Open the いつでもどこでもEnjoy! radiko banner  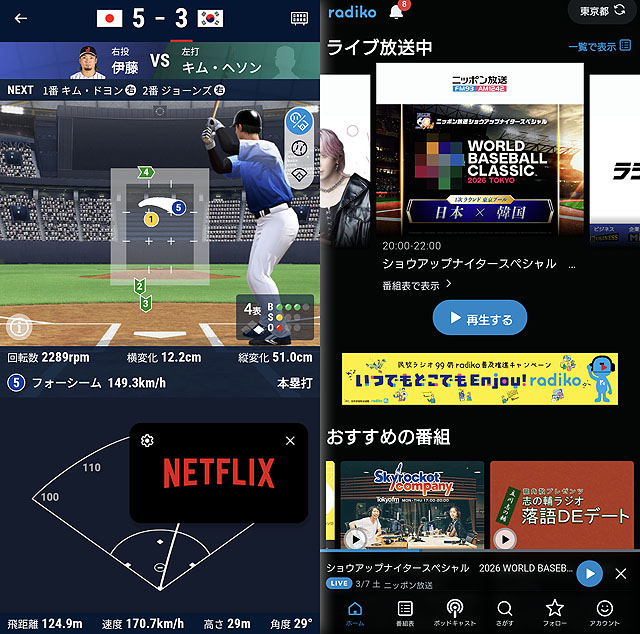coord(479,379)
